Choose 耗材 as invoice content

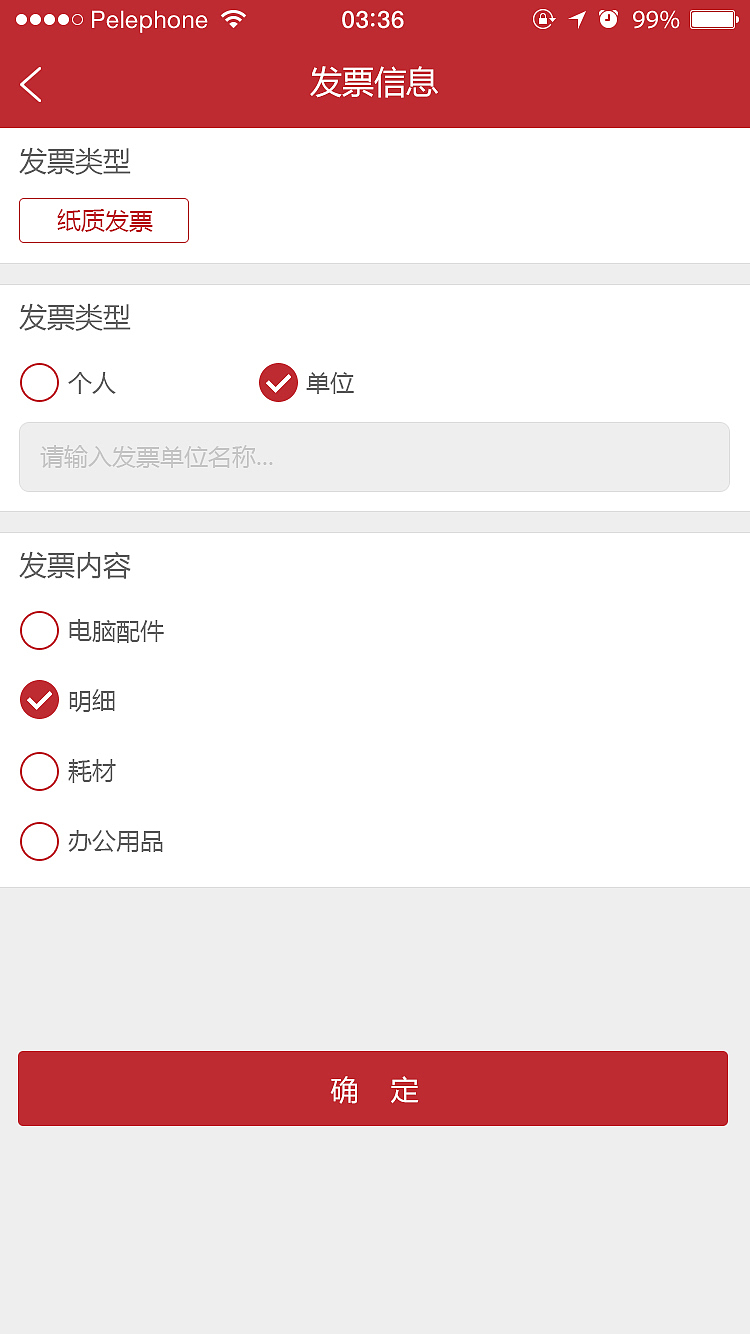click(x=39, y=771)
